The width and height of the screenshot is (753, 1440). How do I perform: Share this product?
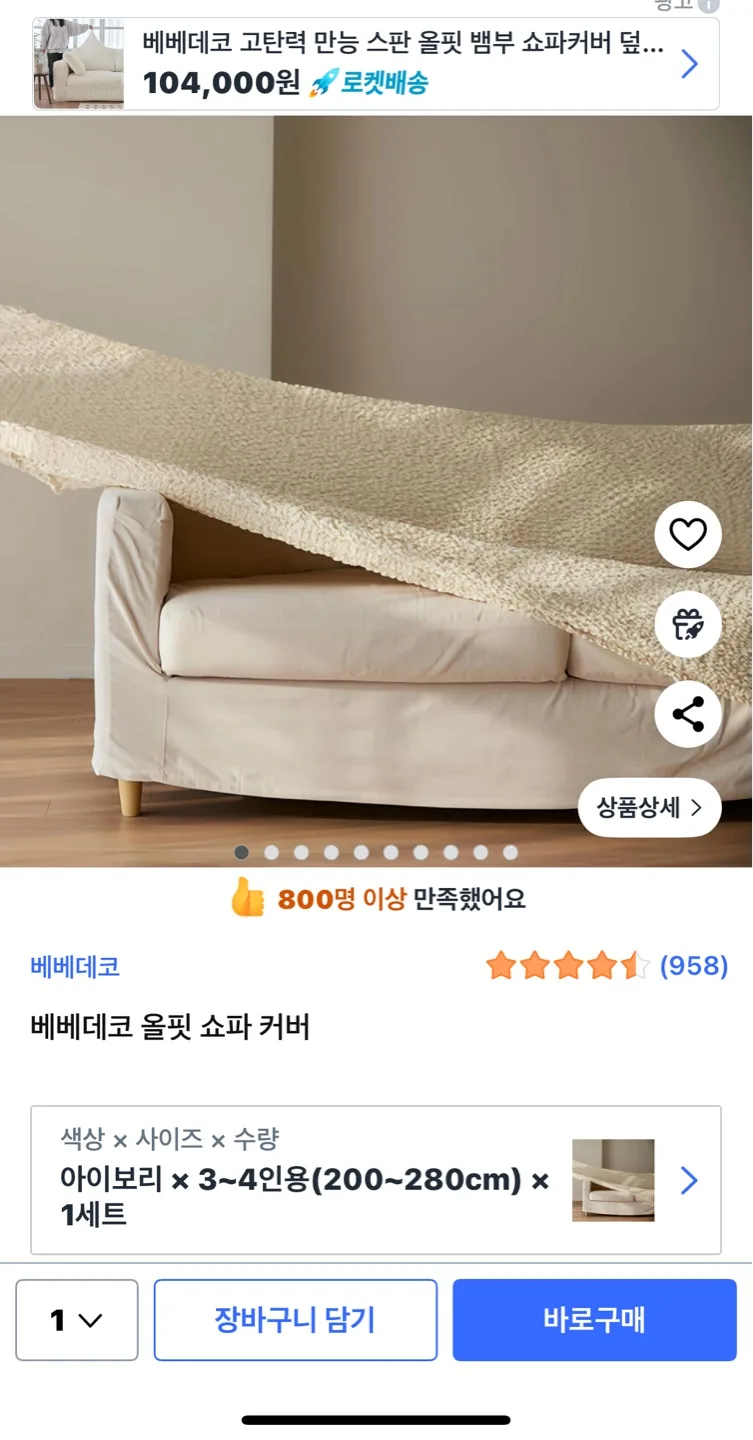[x=687, y=714]
